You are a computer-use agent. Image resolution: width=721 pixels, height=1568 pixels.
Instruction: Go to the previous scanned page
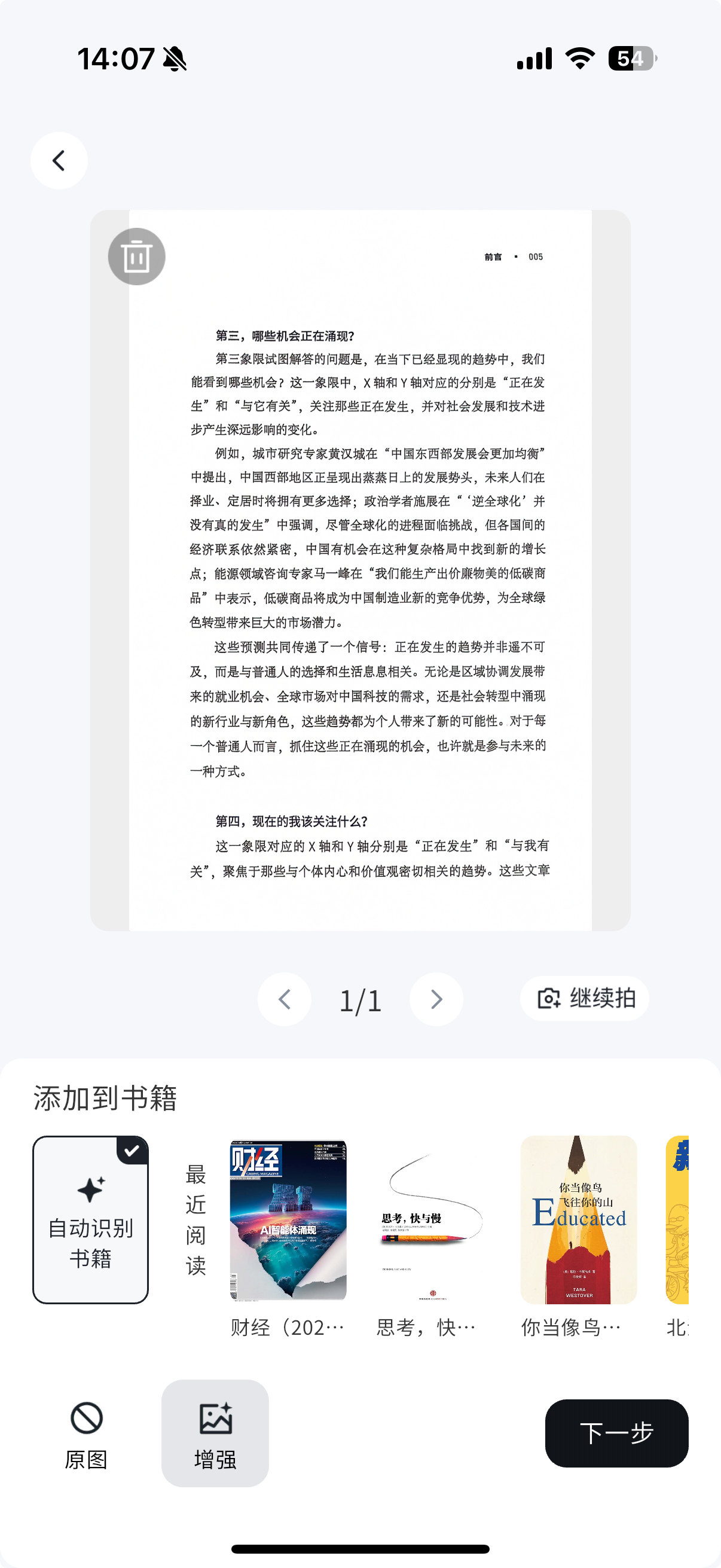click(284, 999)
